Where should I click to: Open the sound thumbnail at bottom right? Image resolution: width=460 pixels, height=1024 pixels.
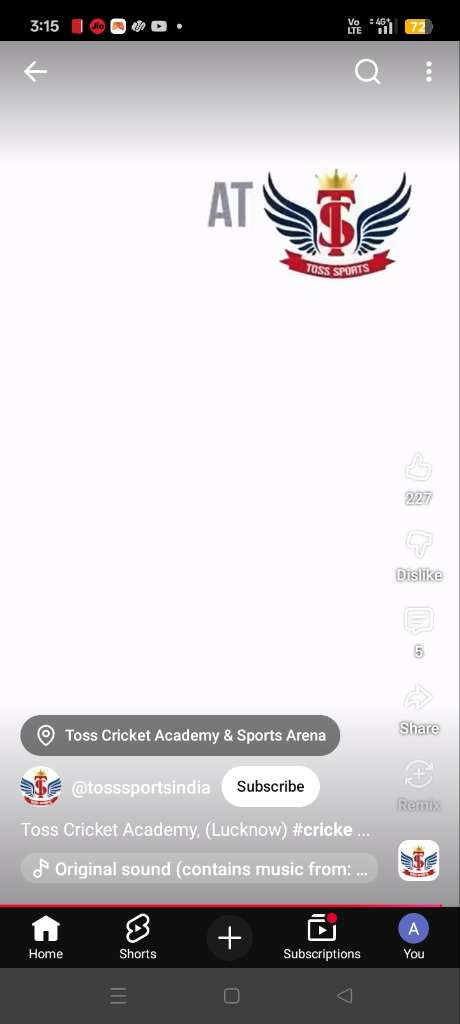pos(418,860)
